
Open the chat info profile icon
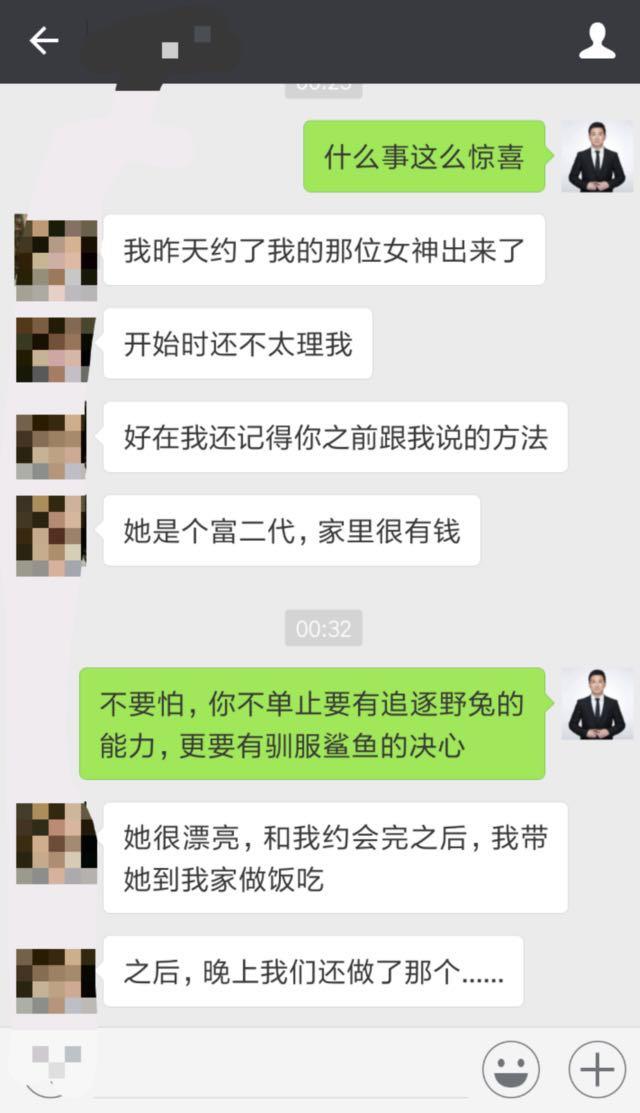597,41
